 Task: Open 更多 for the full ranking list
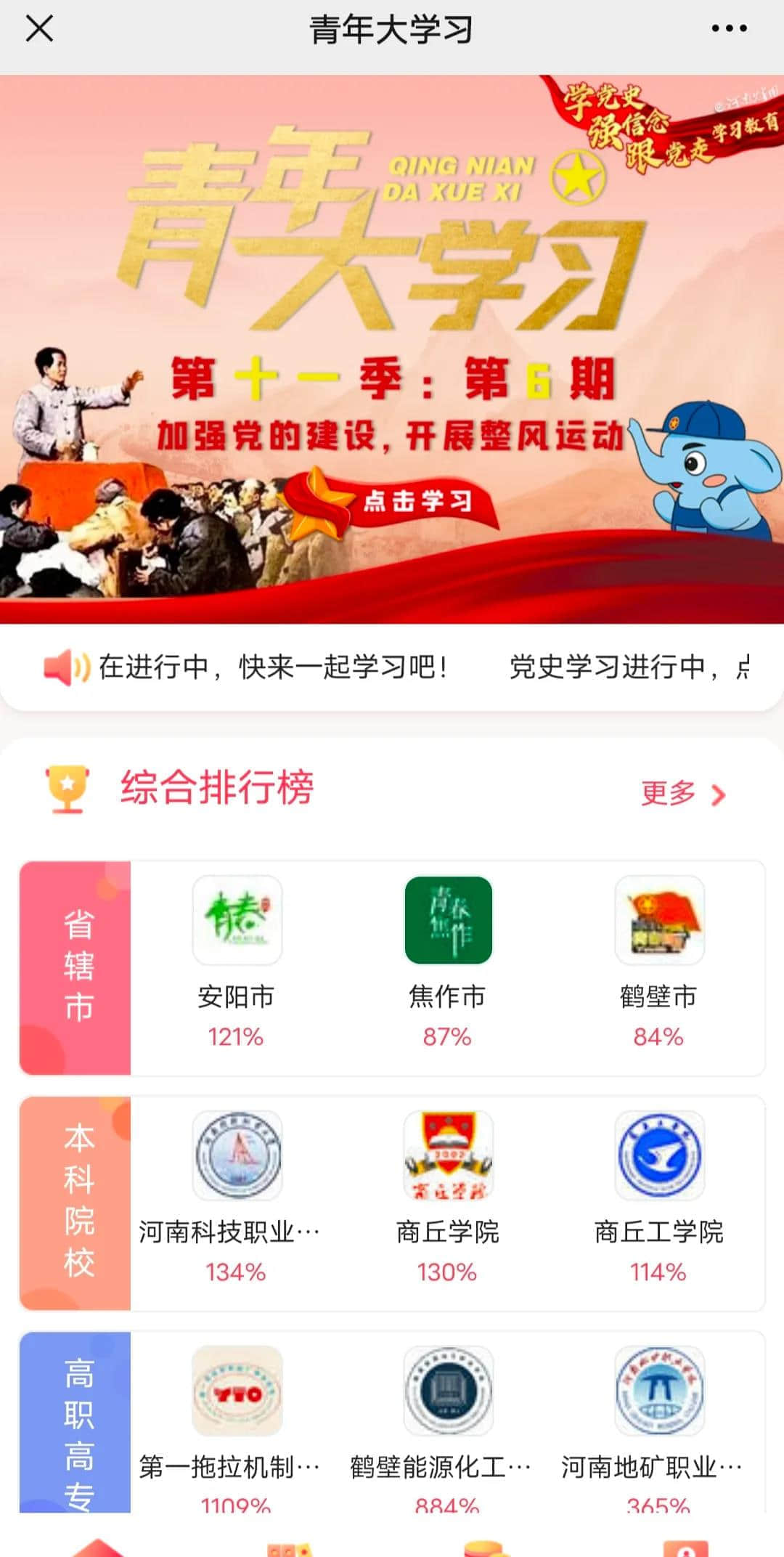point(682,793)
